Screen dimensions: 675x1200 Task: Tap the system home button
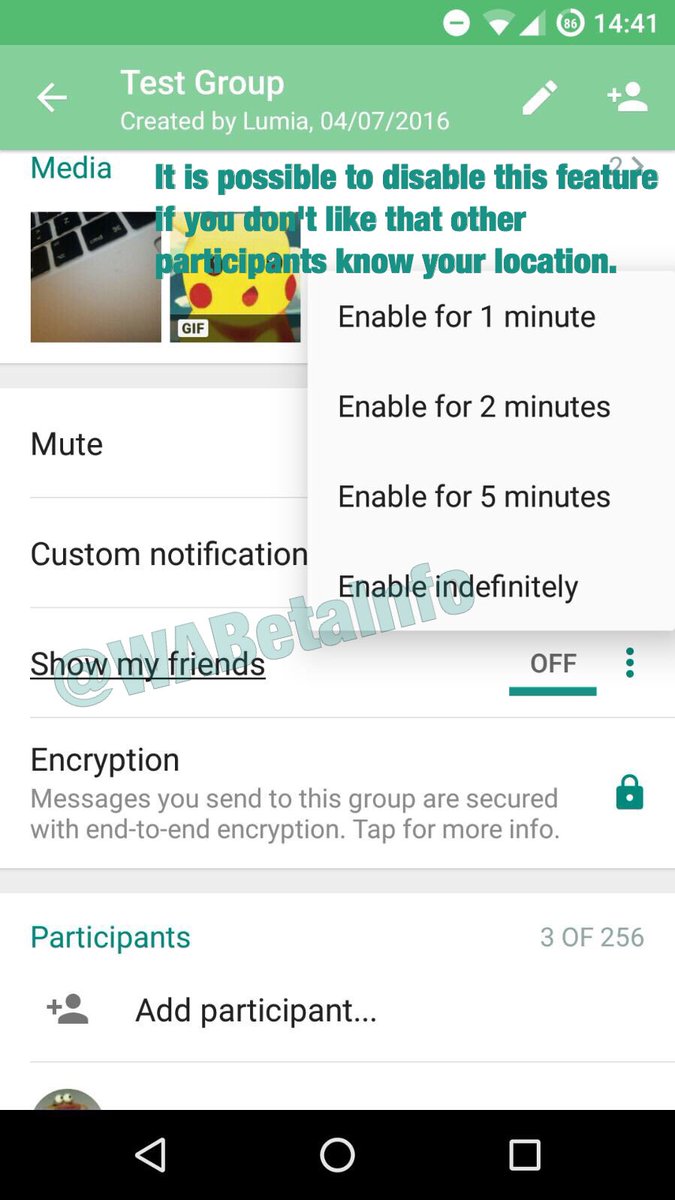[337, 1155]
